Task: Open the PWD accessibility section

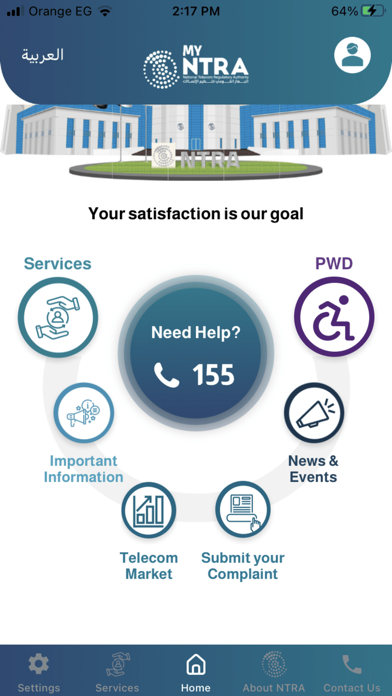Action: click(334, 317)
